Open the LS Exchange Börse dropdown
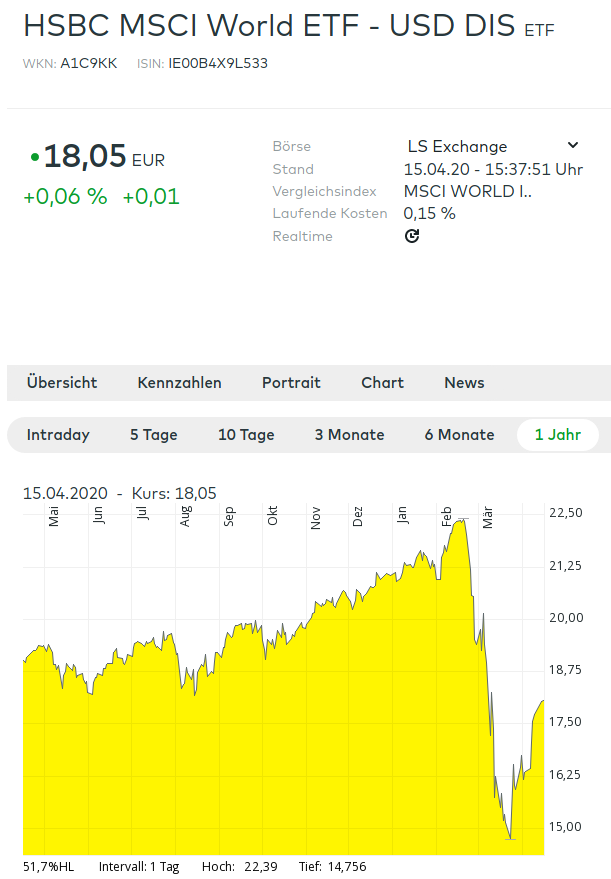Image resolution: width=611 pixels, height=879 pixels. coord(492,146)
